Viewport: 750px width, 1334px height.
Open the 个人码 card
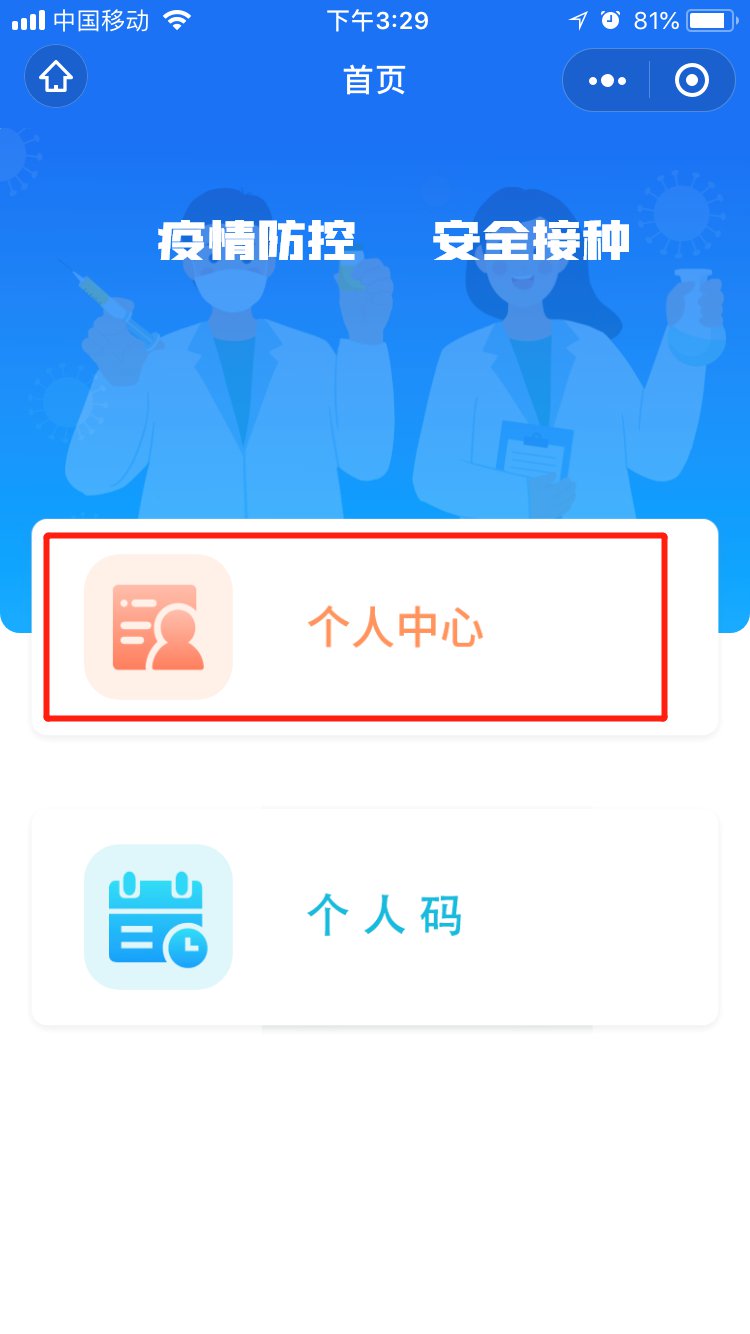tap(375, 916)
